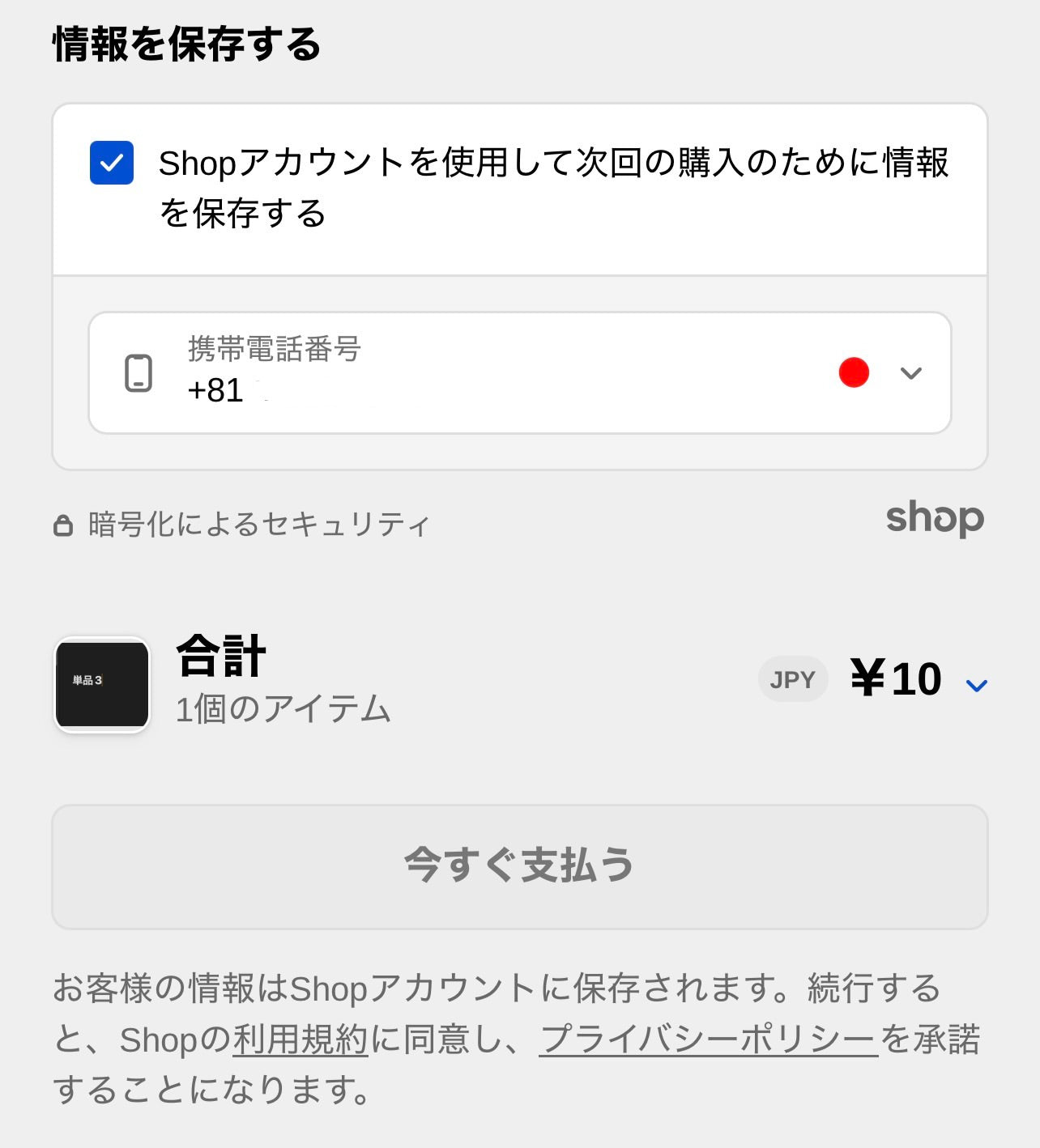This screenshot has height=1148, width=1040.
Task: Tap the 今すぐ支払う pay now button
Action: [519, 866]
